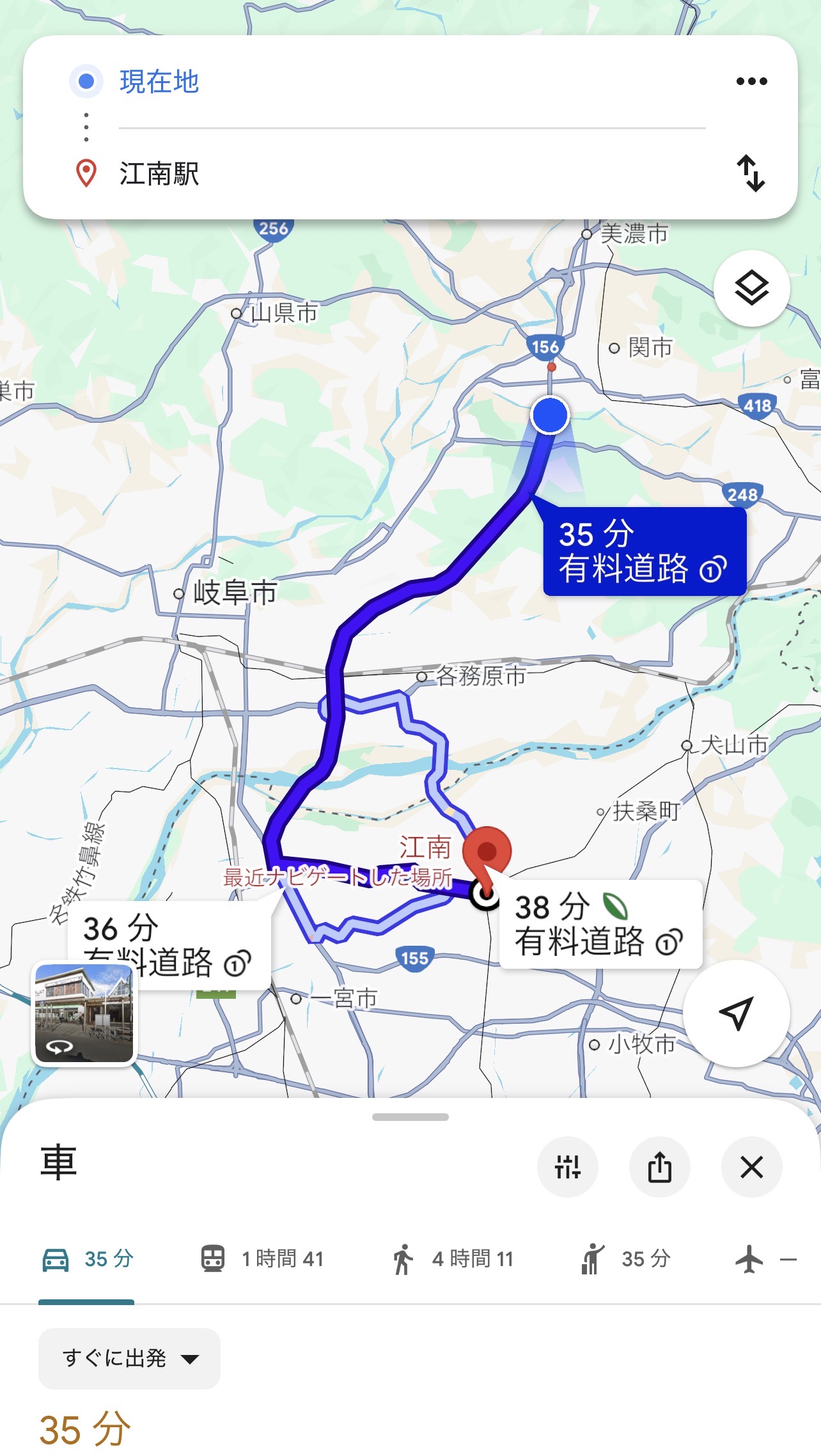Recenter the map on the current location
Viewport: 821px width, 1456px height.
[x=736, y=1014]
